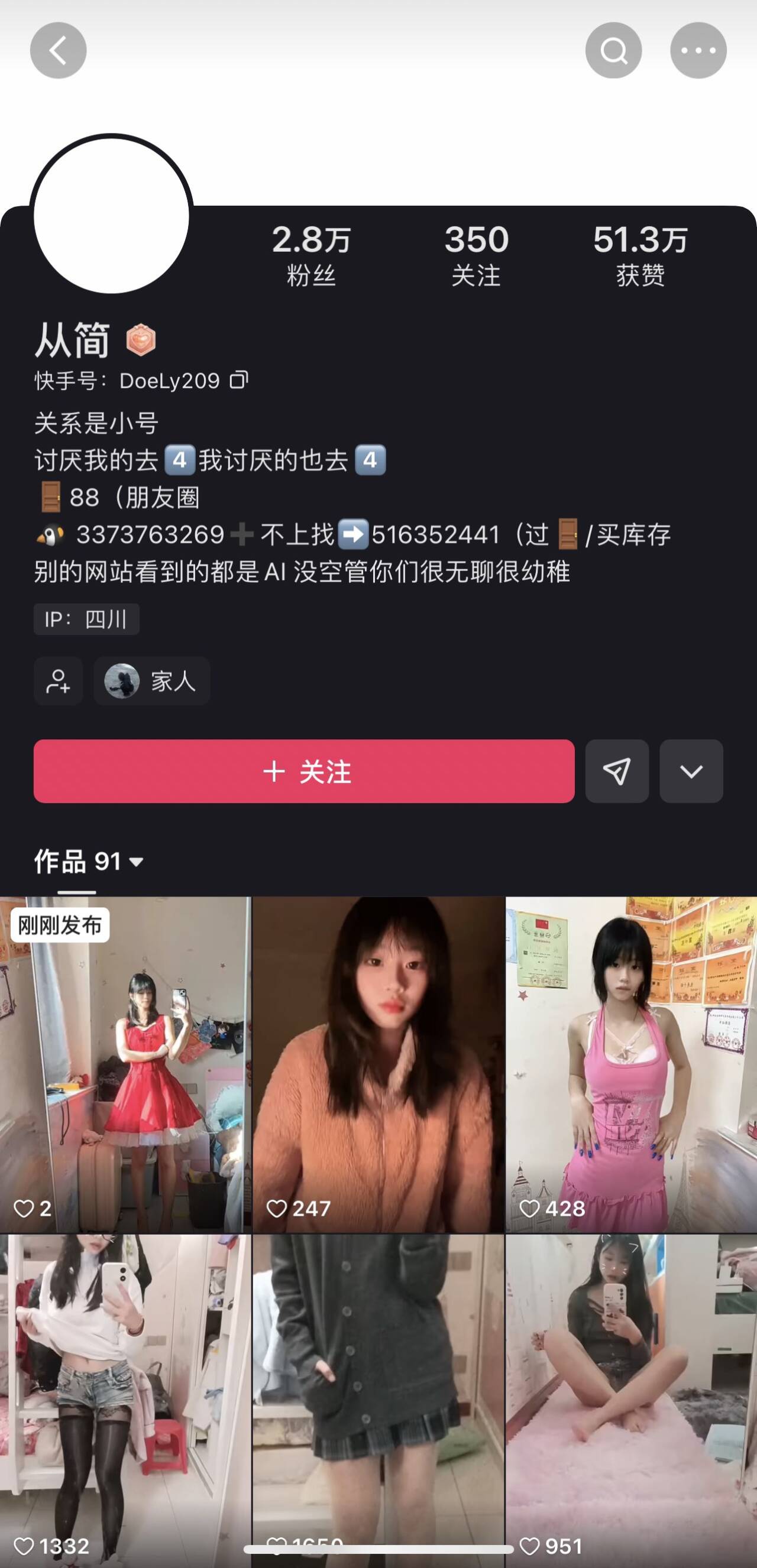The width and height of the screenshot is (757, 1568).
Task: Tap the add-friend person icon
Action: tap(59, 680)
